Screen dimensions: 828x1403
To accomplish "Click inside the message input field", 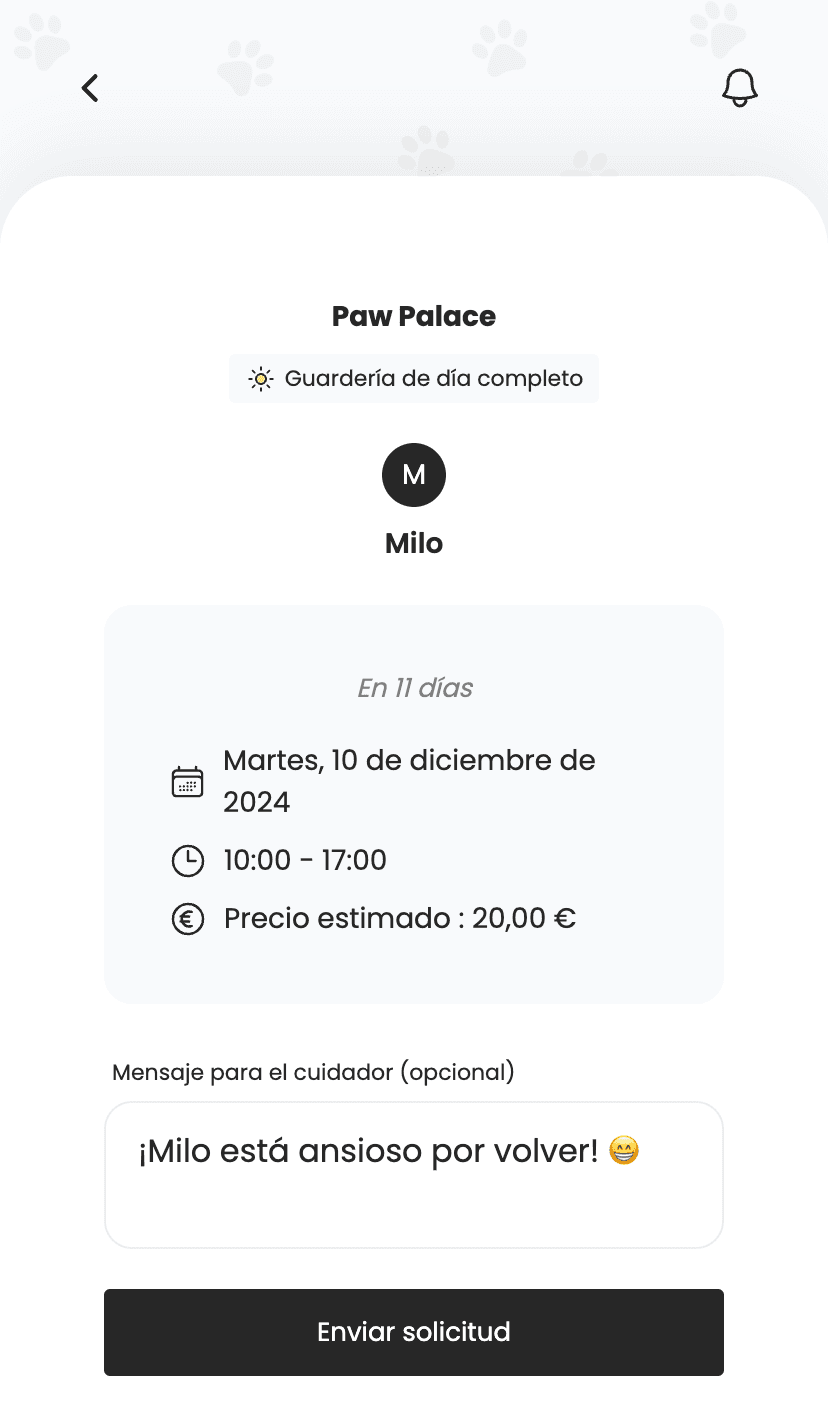I will [x=414, y=1175].
